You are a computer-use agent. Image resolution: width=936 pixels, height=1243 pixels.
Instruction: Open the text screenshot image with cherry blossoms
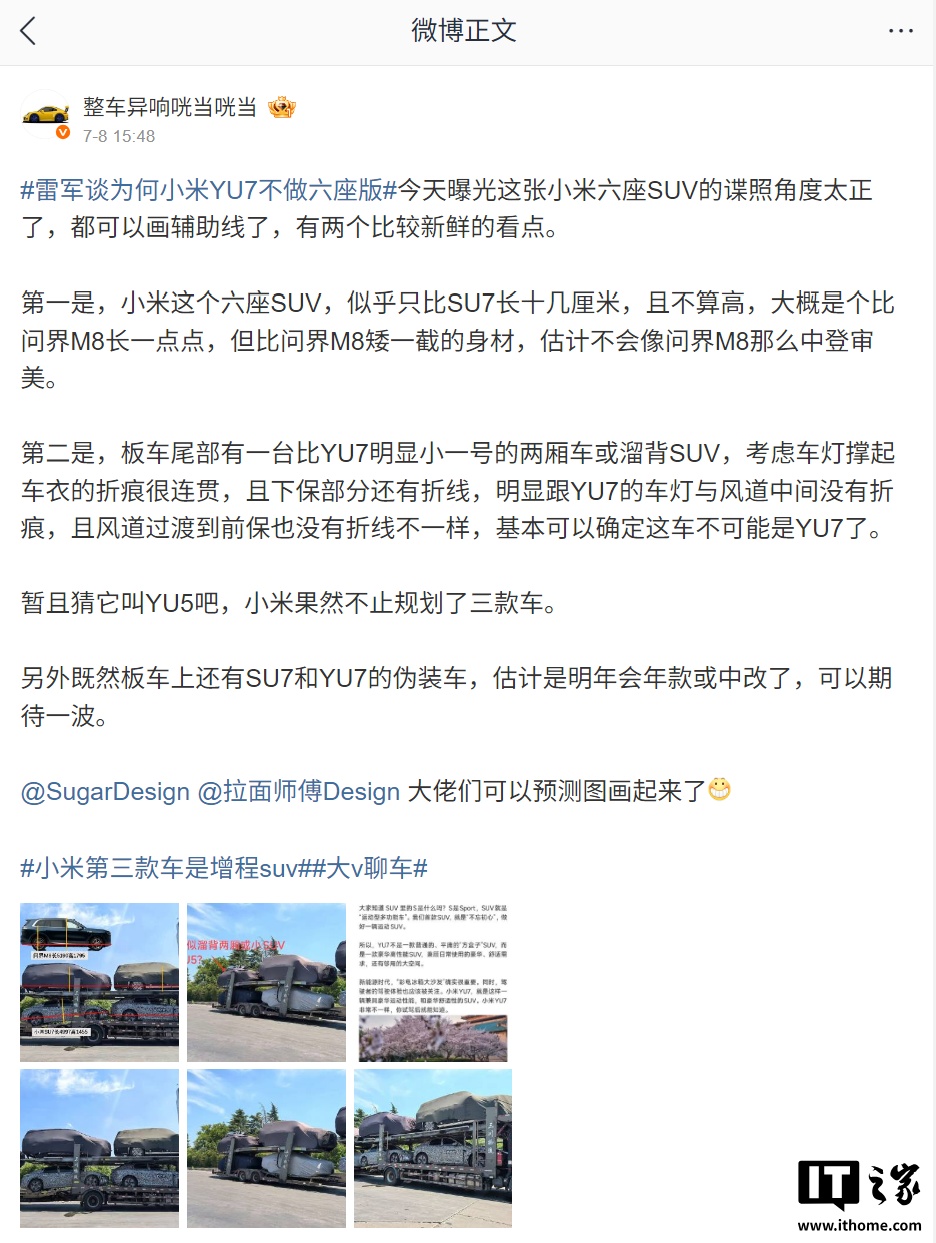(x=433, y=982)
